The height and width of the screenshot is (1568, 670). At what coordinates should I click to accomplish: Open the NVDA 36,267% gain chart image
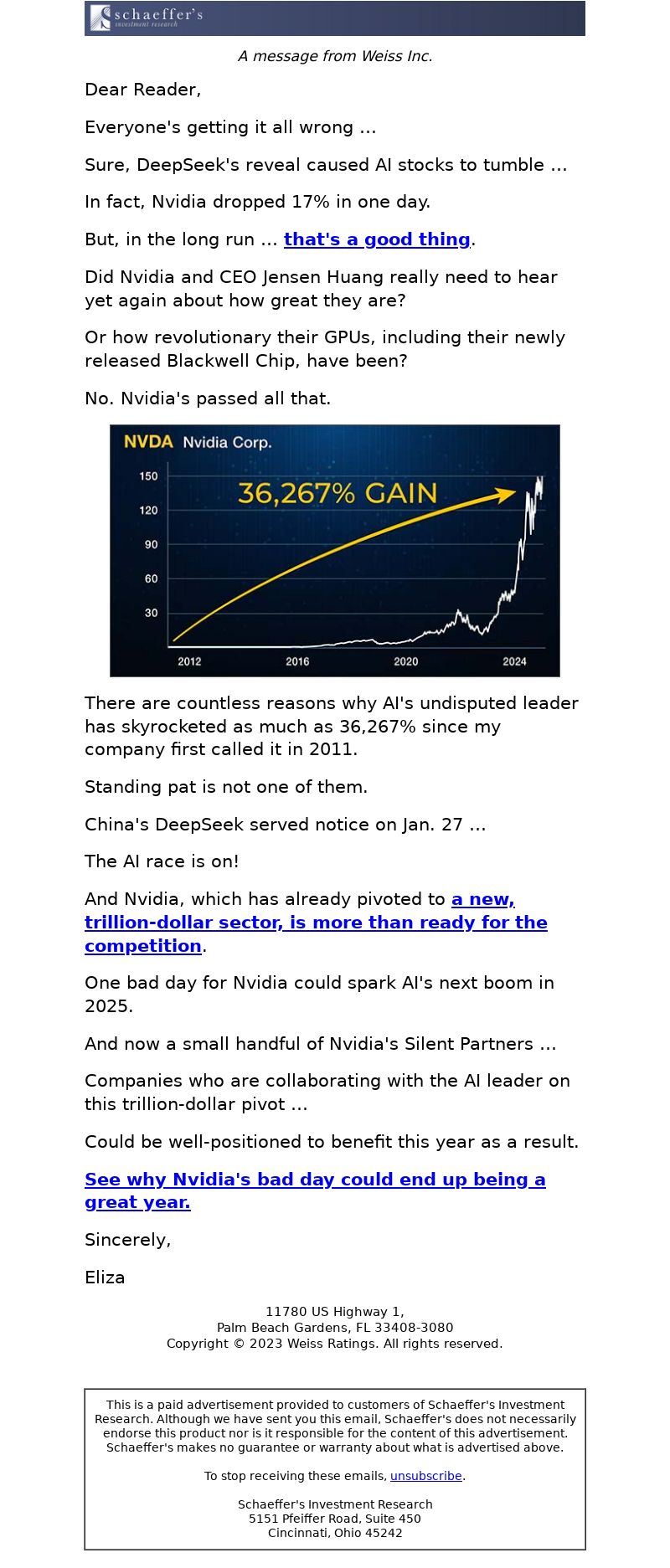pos(335,551)
